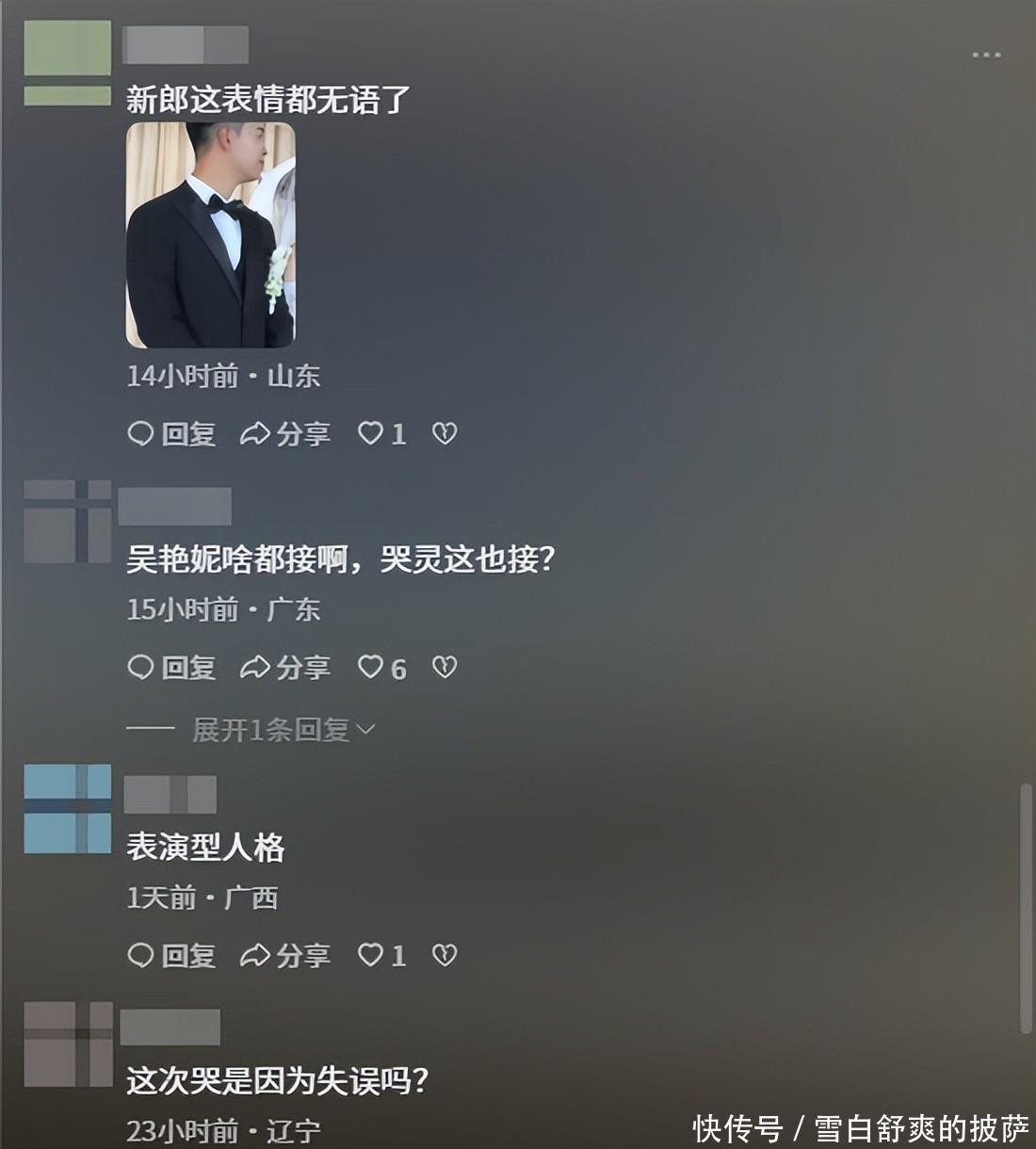Screen dimensions: 1036x1149
Task: Share the 吴艳妮啥都接啊 comment
Action: coord(285,668)
